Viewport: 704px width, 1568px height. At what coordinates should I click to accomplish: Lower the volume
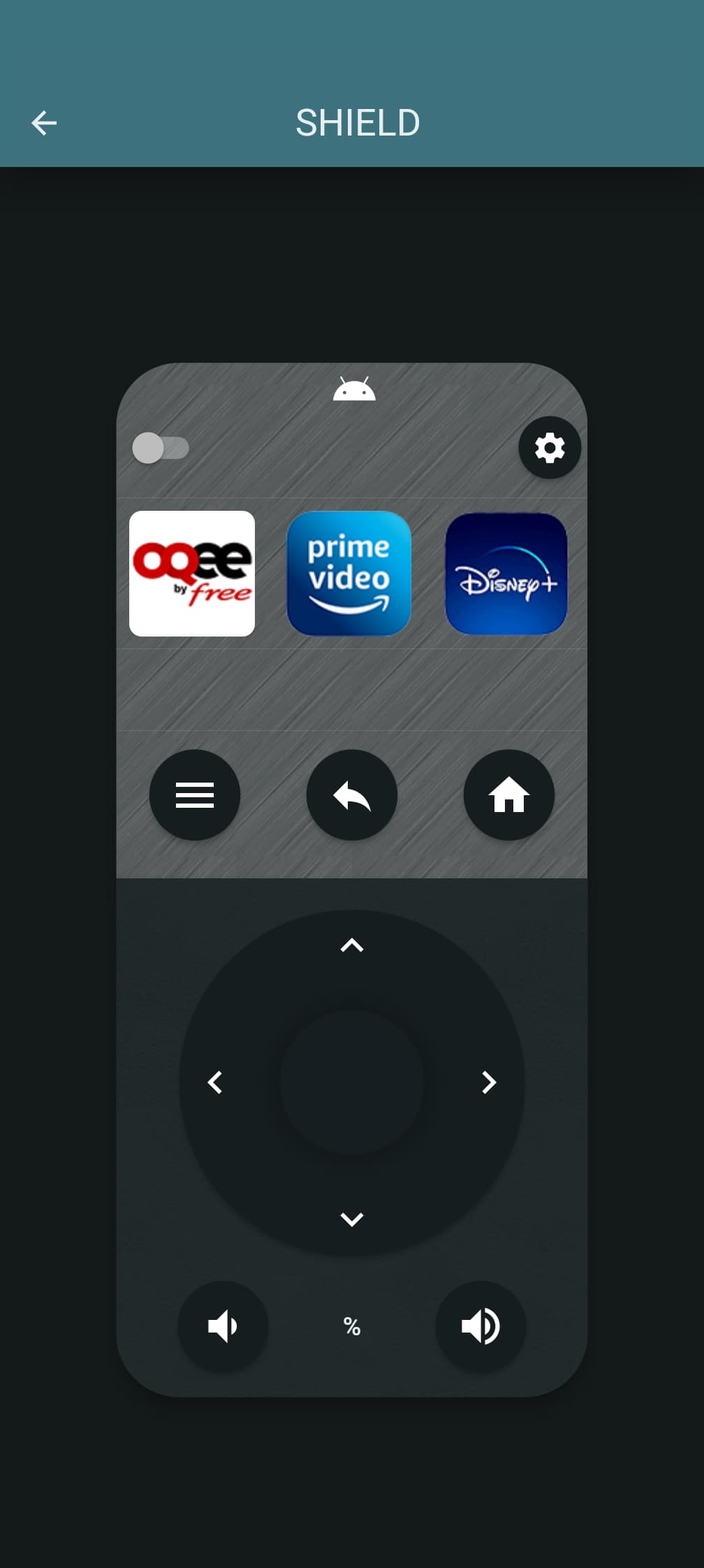click(x=223, y=1326)
